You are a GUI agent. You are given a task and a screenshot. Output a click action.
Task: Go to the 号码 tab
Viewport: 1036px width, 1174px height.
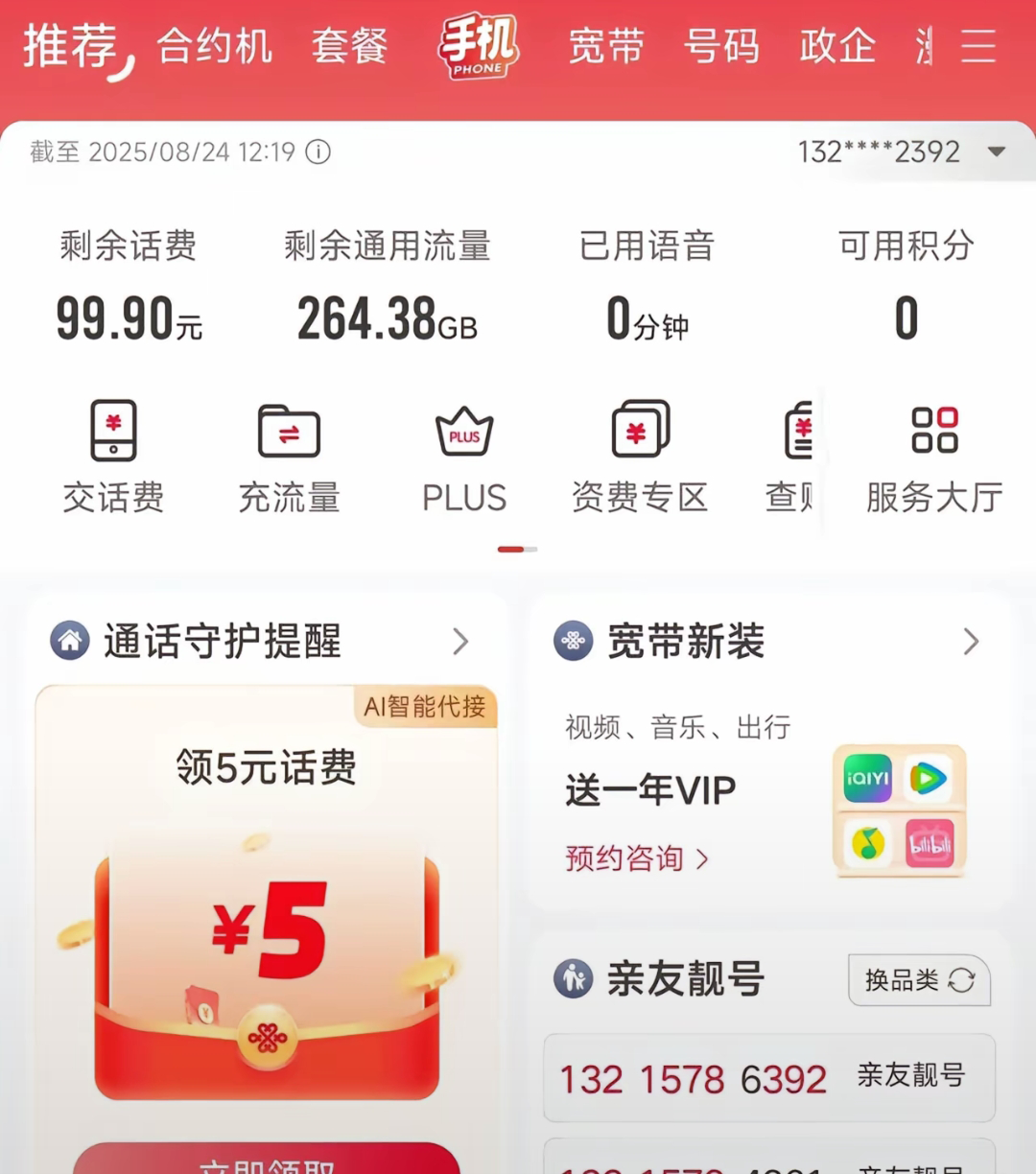721,46
